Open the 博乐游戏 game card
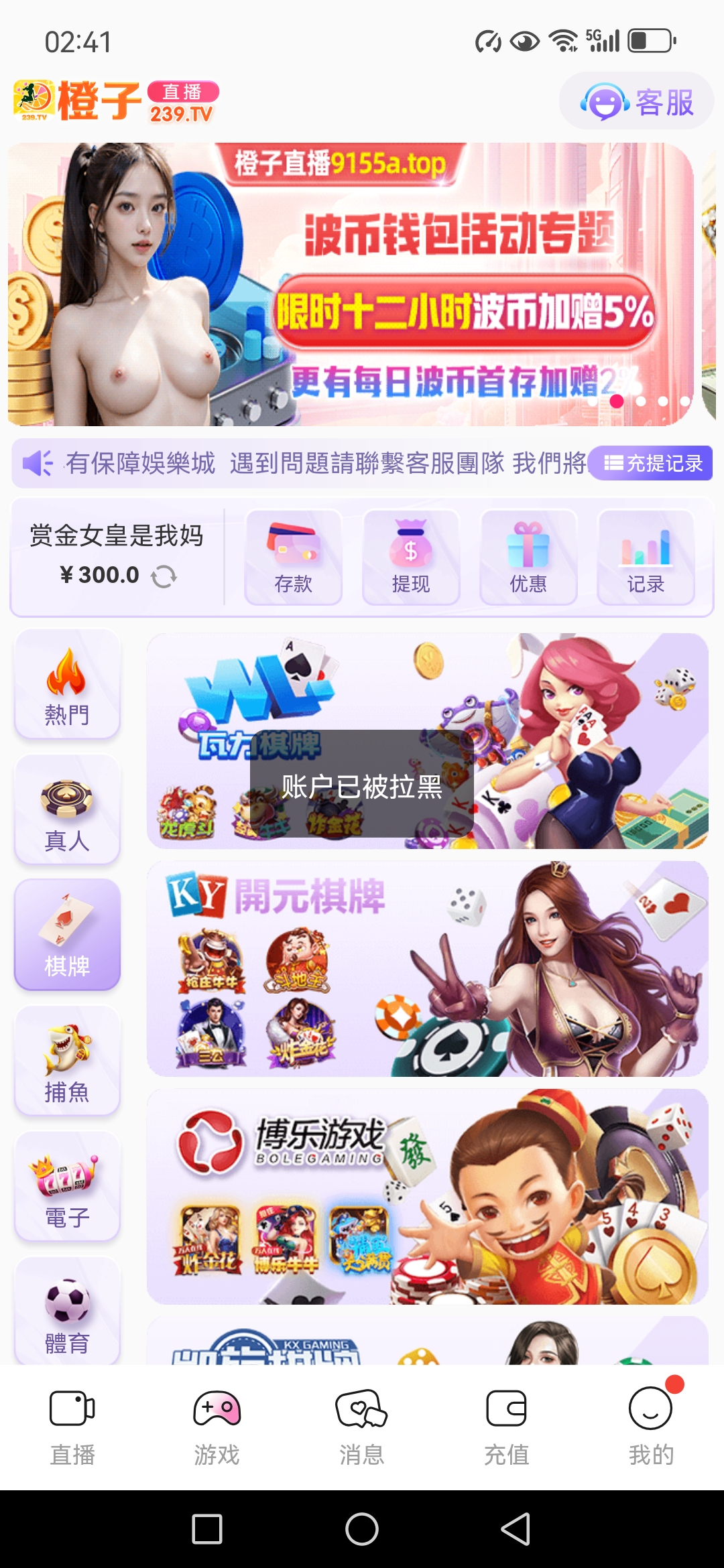 pos(428,1197)
